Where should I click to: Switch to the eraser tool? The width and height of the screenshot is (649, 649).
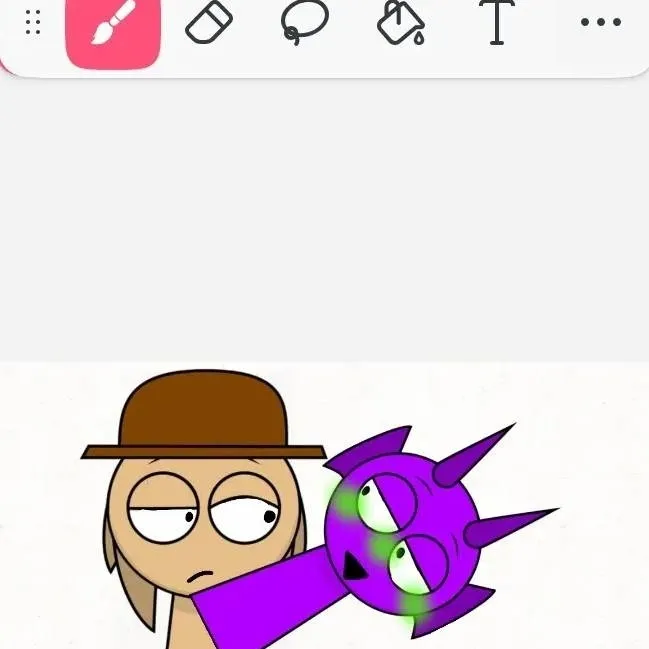pyautogui.click(x=209, y=23)
